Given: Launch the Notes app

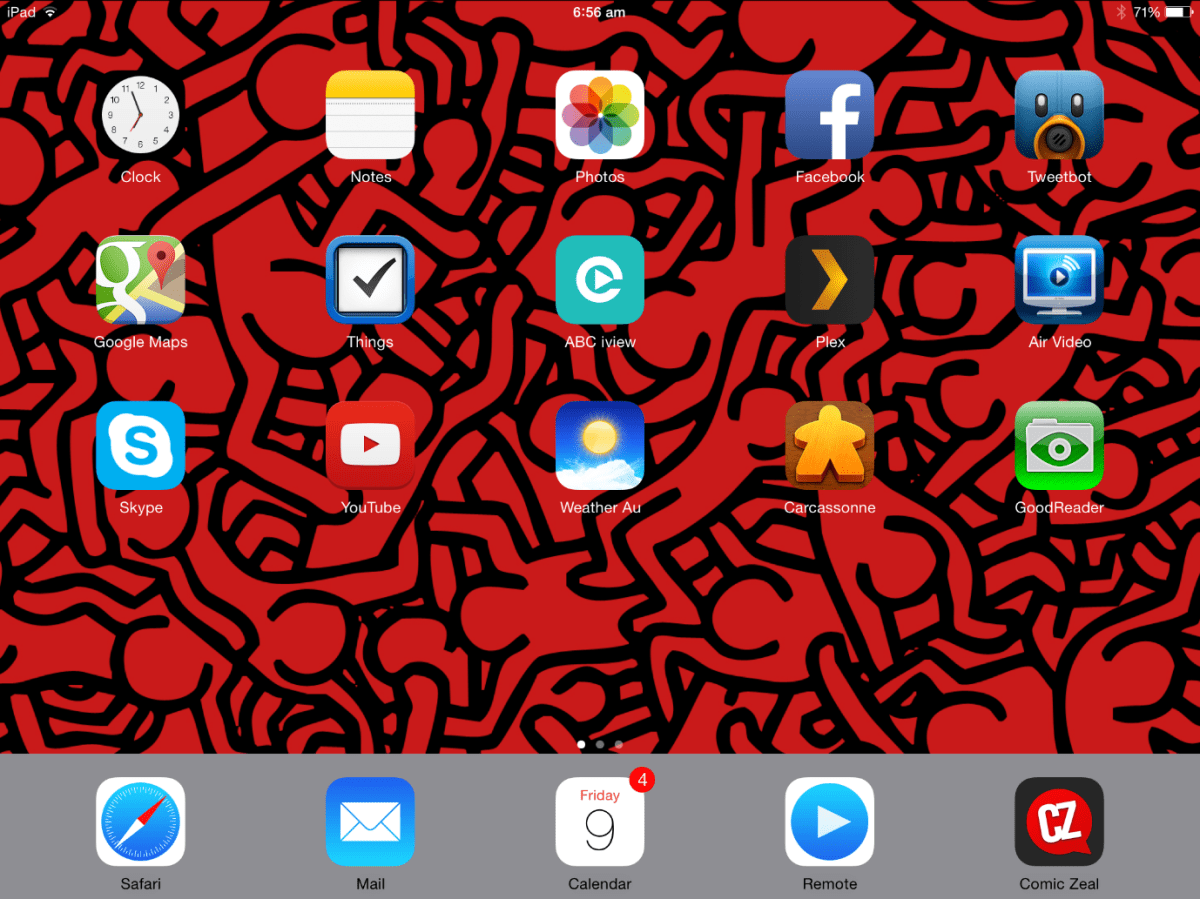Looking at the screenshot, I should (370, 115).
